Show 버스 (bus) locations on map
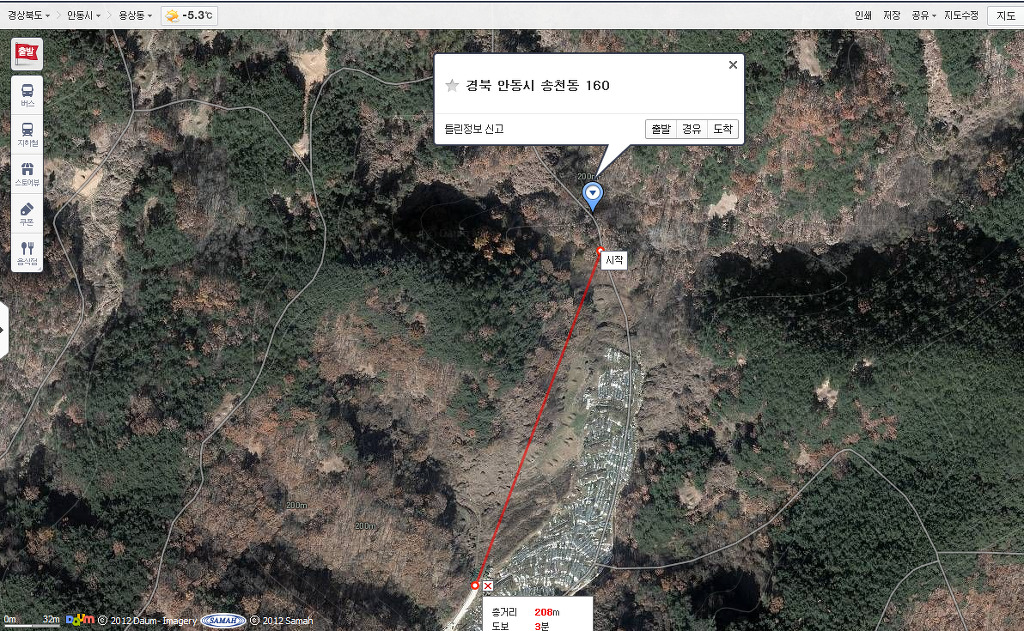This screenshot has height=631, width=1024. [x=26, y=95]
